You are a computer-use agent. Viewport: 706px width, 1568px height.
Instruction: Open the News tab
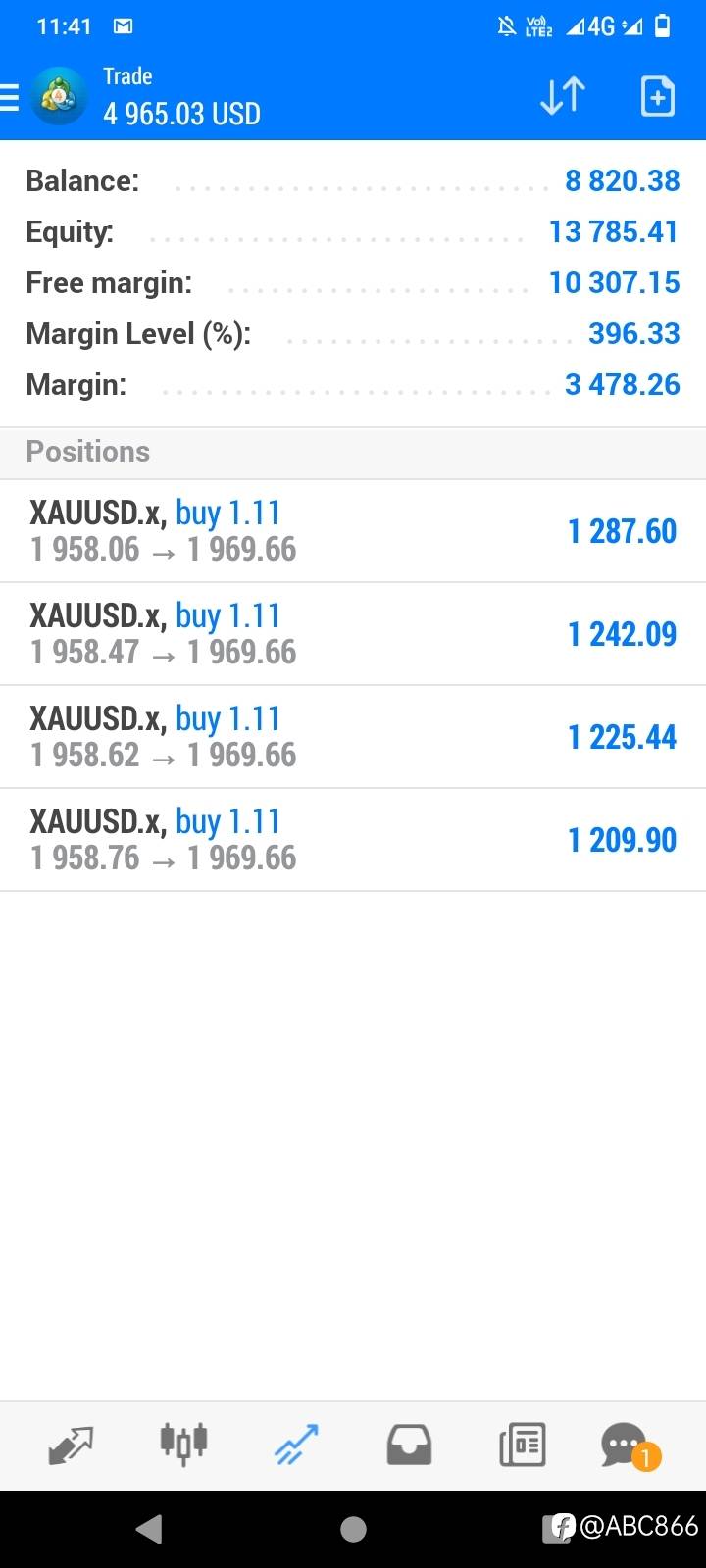pos(522,1445)
